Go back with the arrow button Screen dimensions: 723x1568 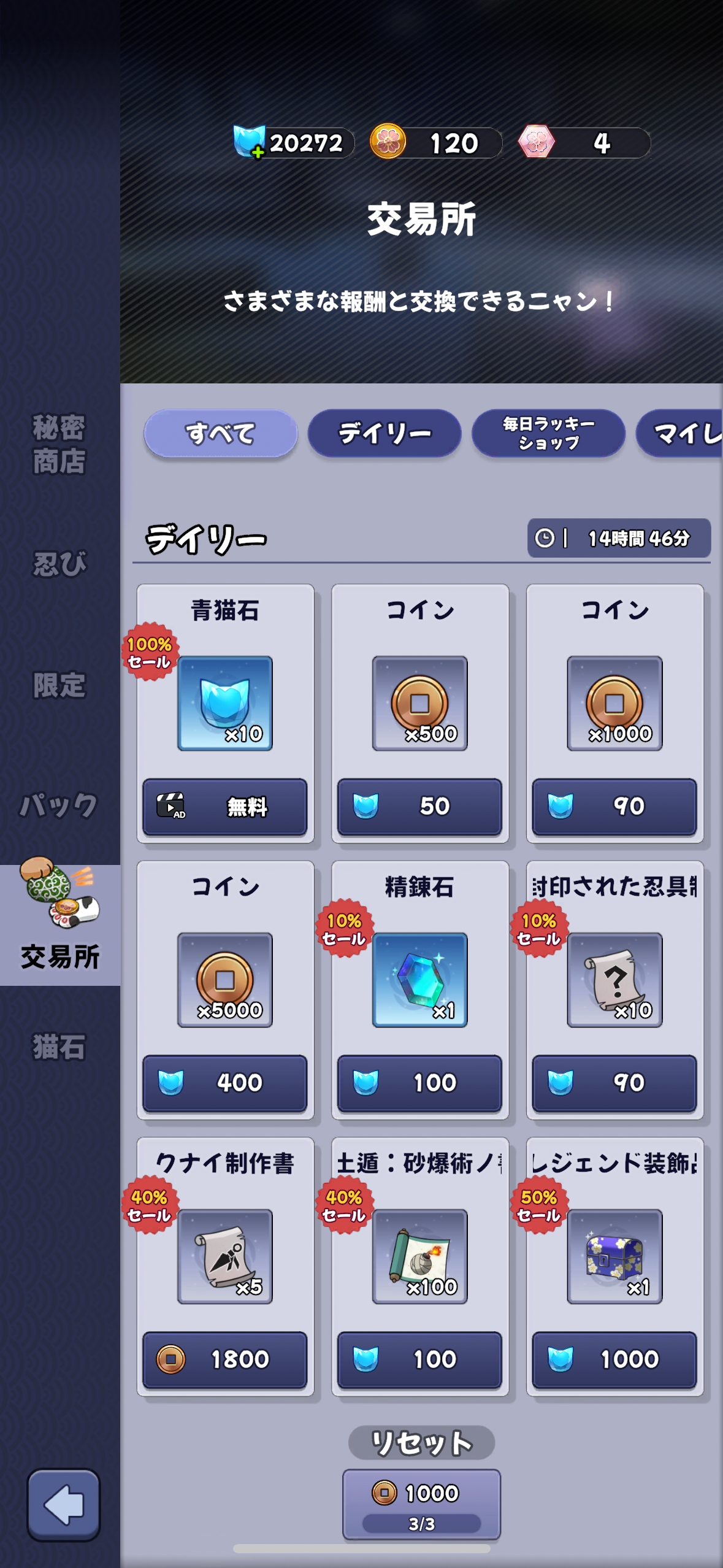(64, 1505)
